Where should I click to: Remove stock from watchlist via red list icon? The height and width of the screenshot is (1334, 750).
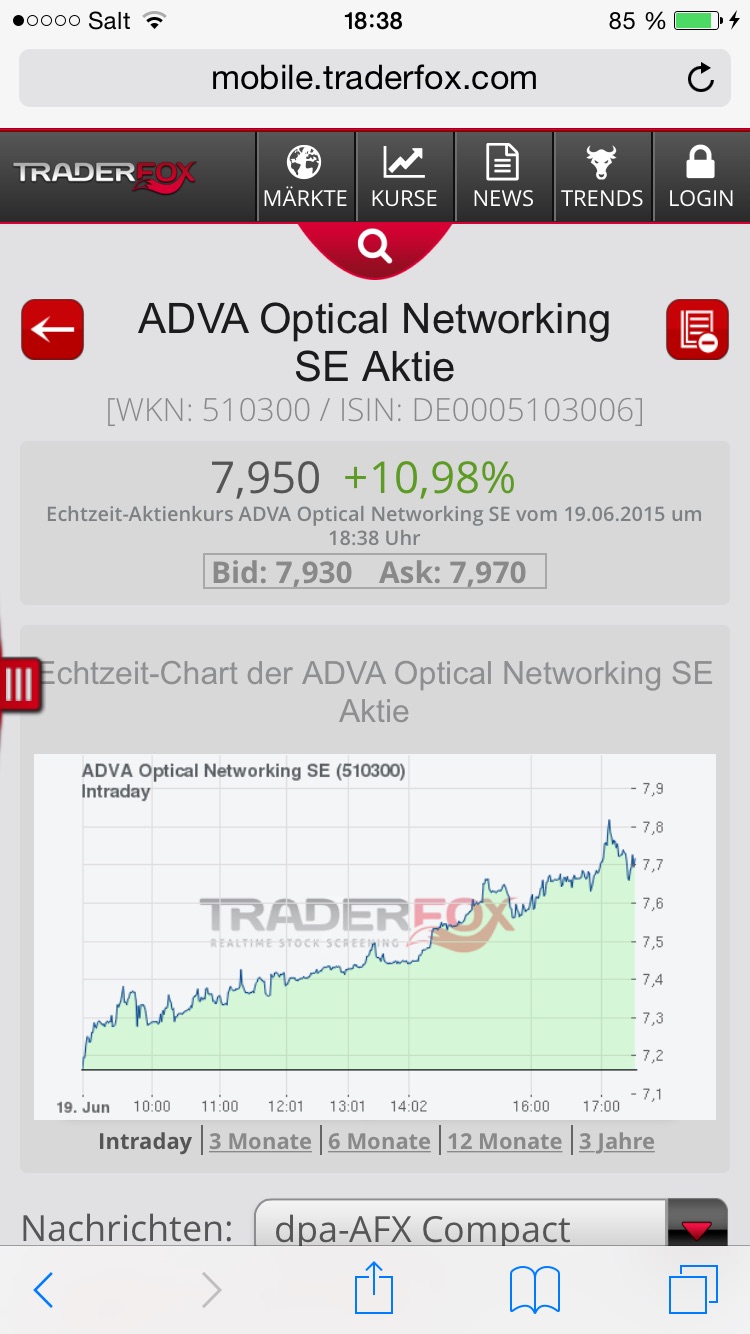(697, 329)
